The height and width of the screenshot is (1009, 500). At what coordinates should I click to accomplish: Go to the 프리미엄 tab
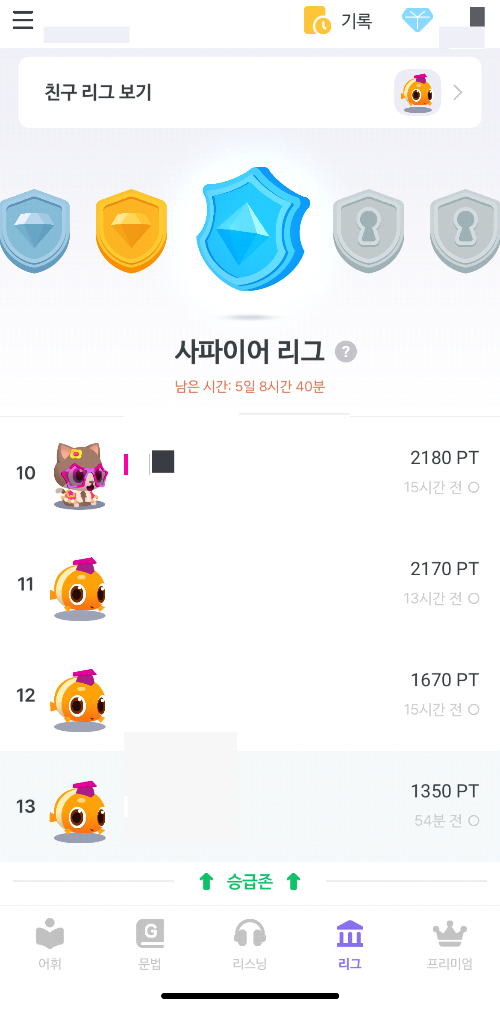coord(450,944)
